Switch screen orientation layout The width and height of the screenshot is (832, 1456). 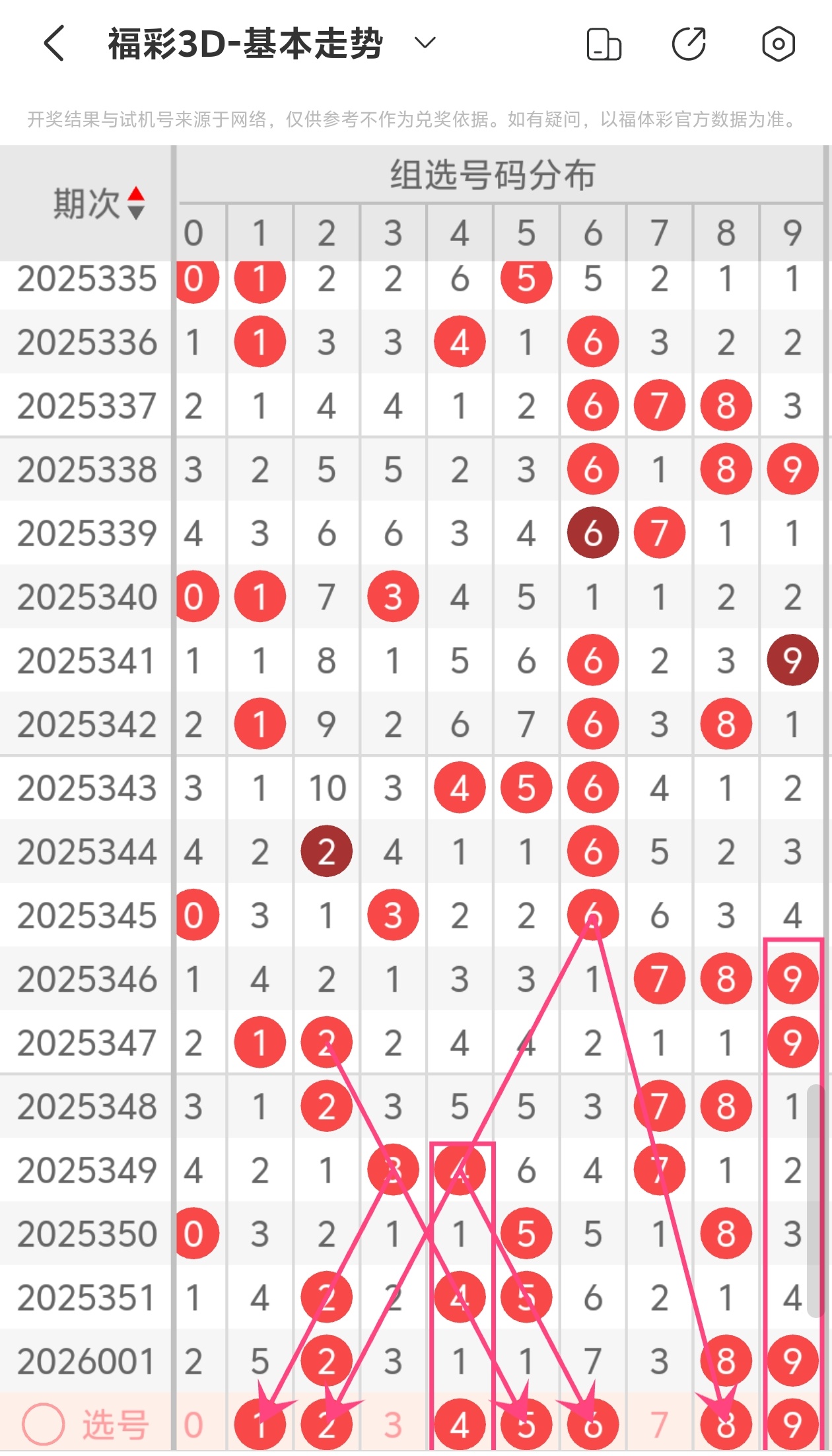(x=604, y=44)
